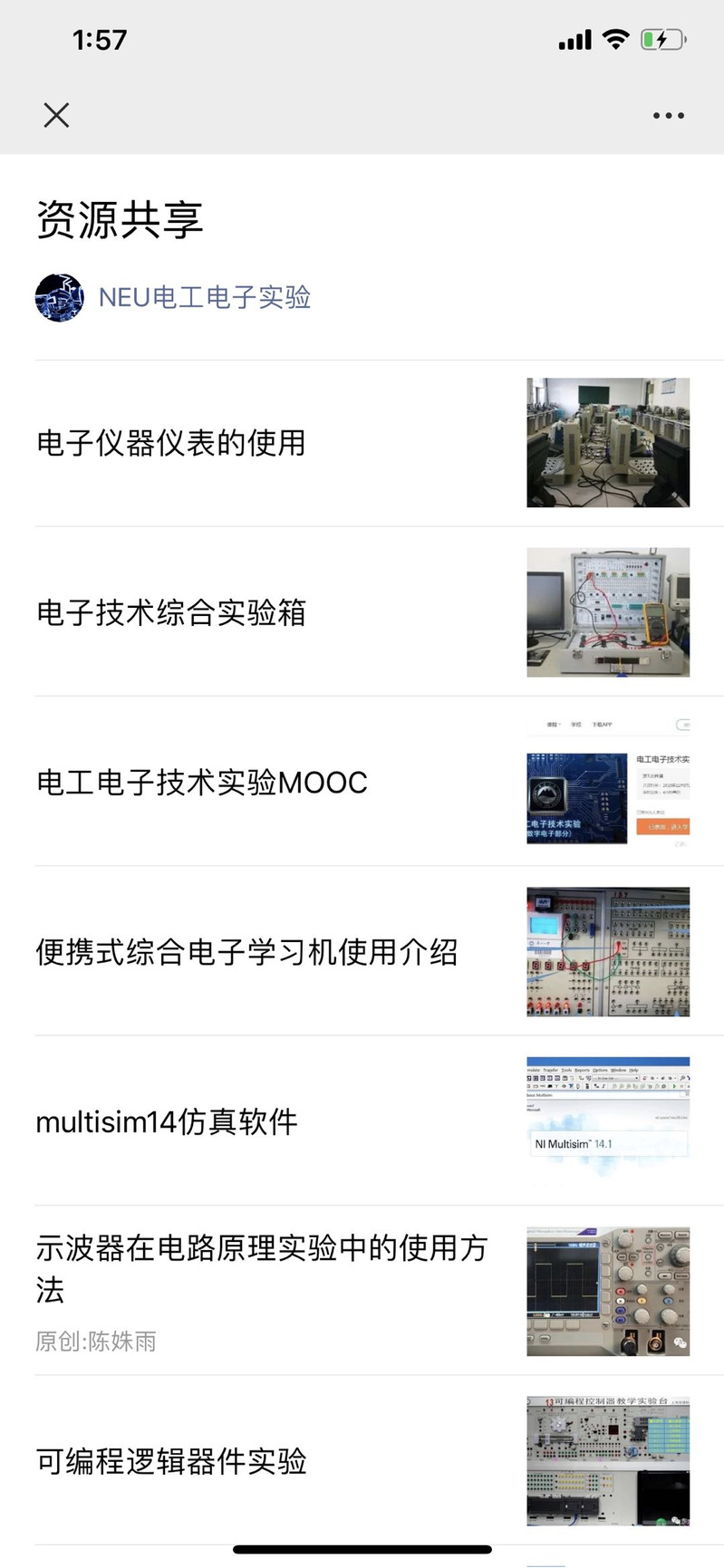The width and height of the screenshot is (724, 1568).
Task: Open the 电工电子技术实验MOOC article
Action: point(201,782)
